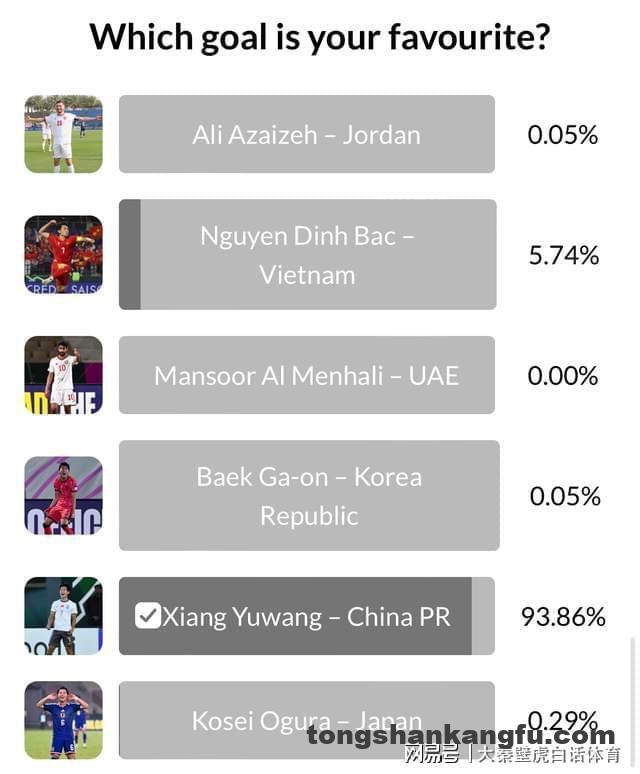
Task: Pick Baek Ga-on – Korea Republic
Action: (308, 496)
